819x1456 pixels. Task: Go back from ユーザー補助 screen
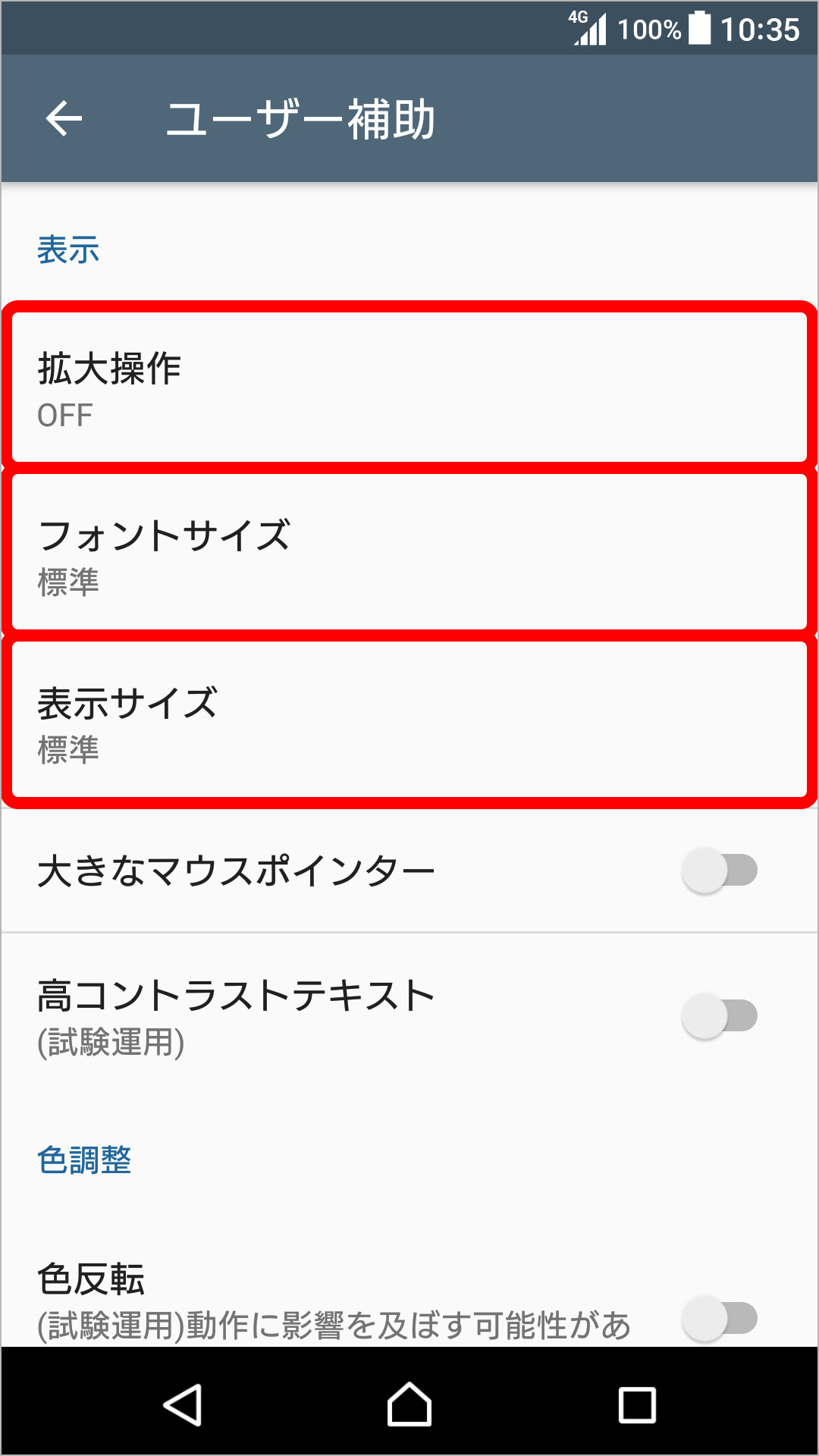(64, 119)
